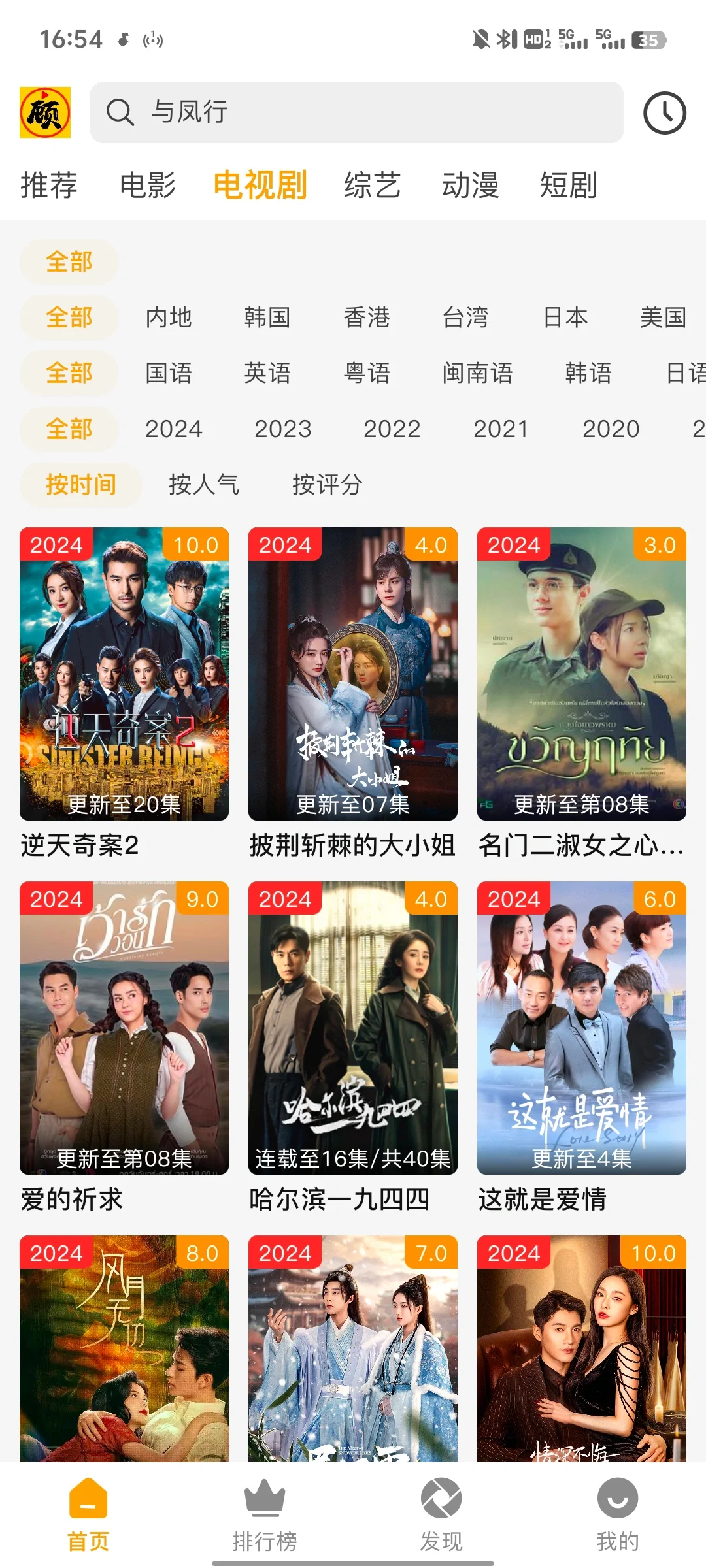Sort shows by 按人气
Image resolution: width=706 pixels, height=1568 pixels.
click(204, 485)
